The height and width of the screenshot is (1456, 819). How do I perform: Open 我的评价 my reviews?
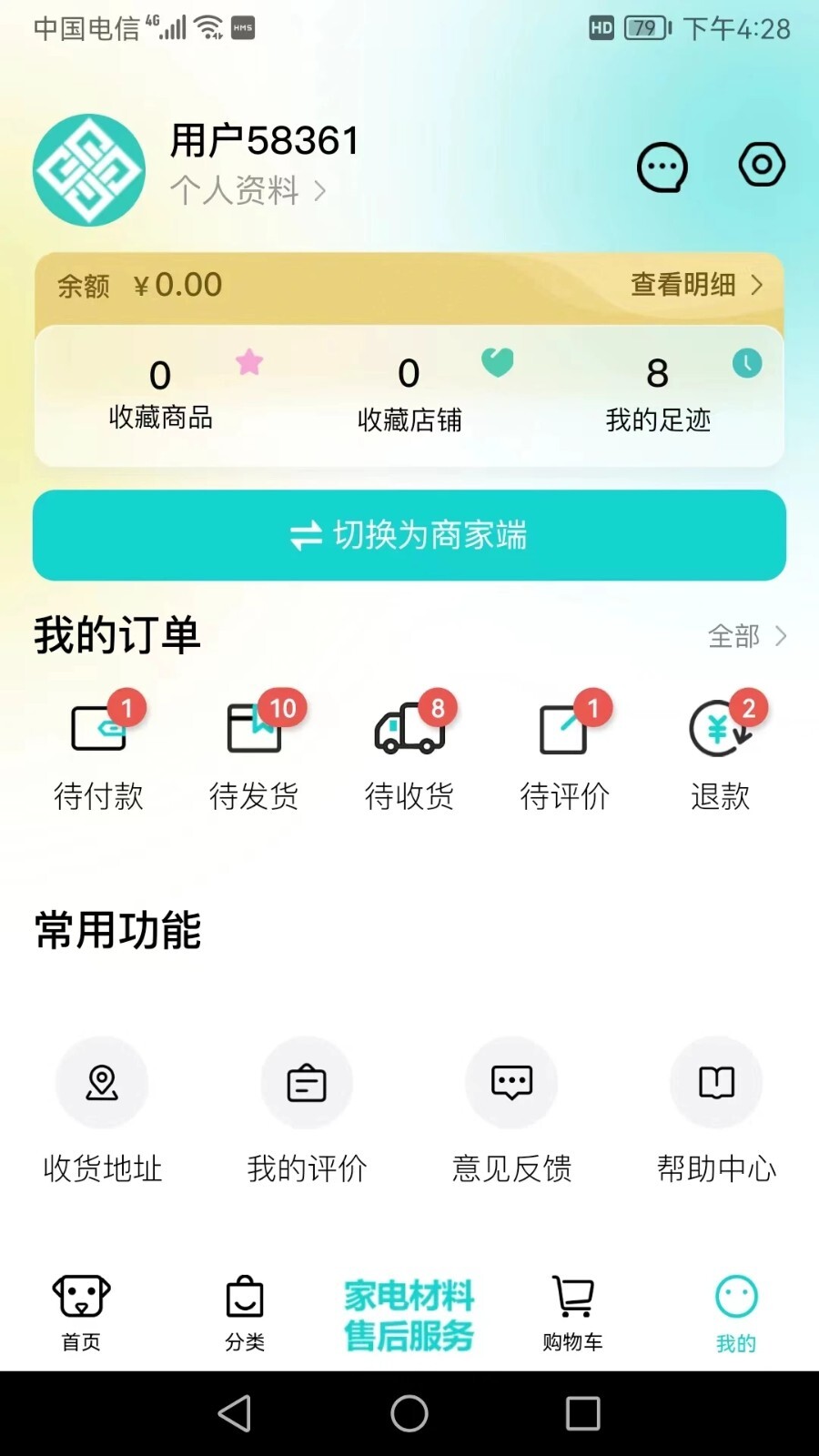(x=307, y=1082)
